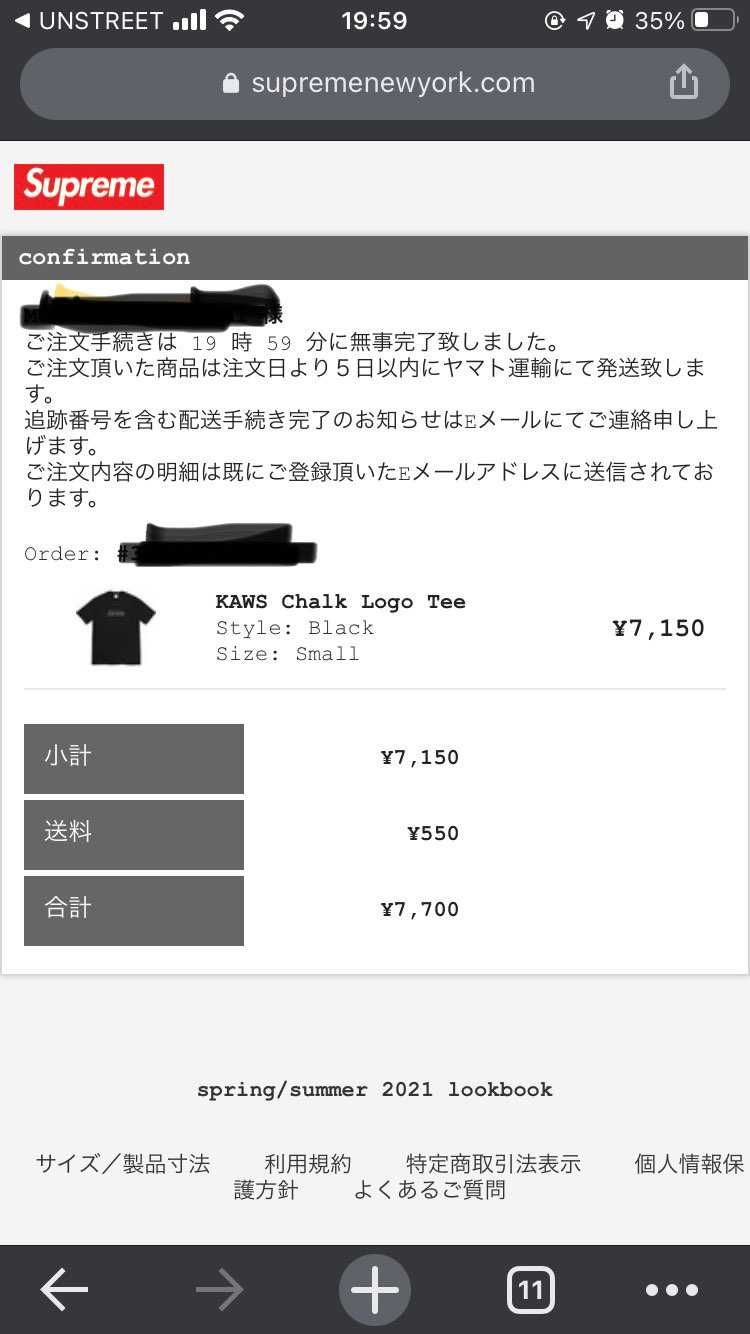This screenshot has height=1334, width=750.
Task: Tap the back navigation arrow
Action: point(63,1289)
